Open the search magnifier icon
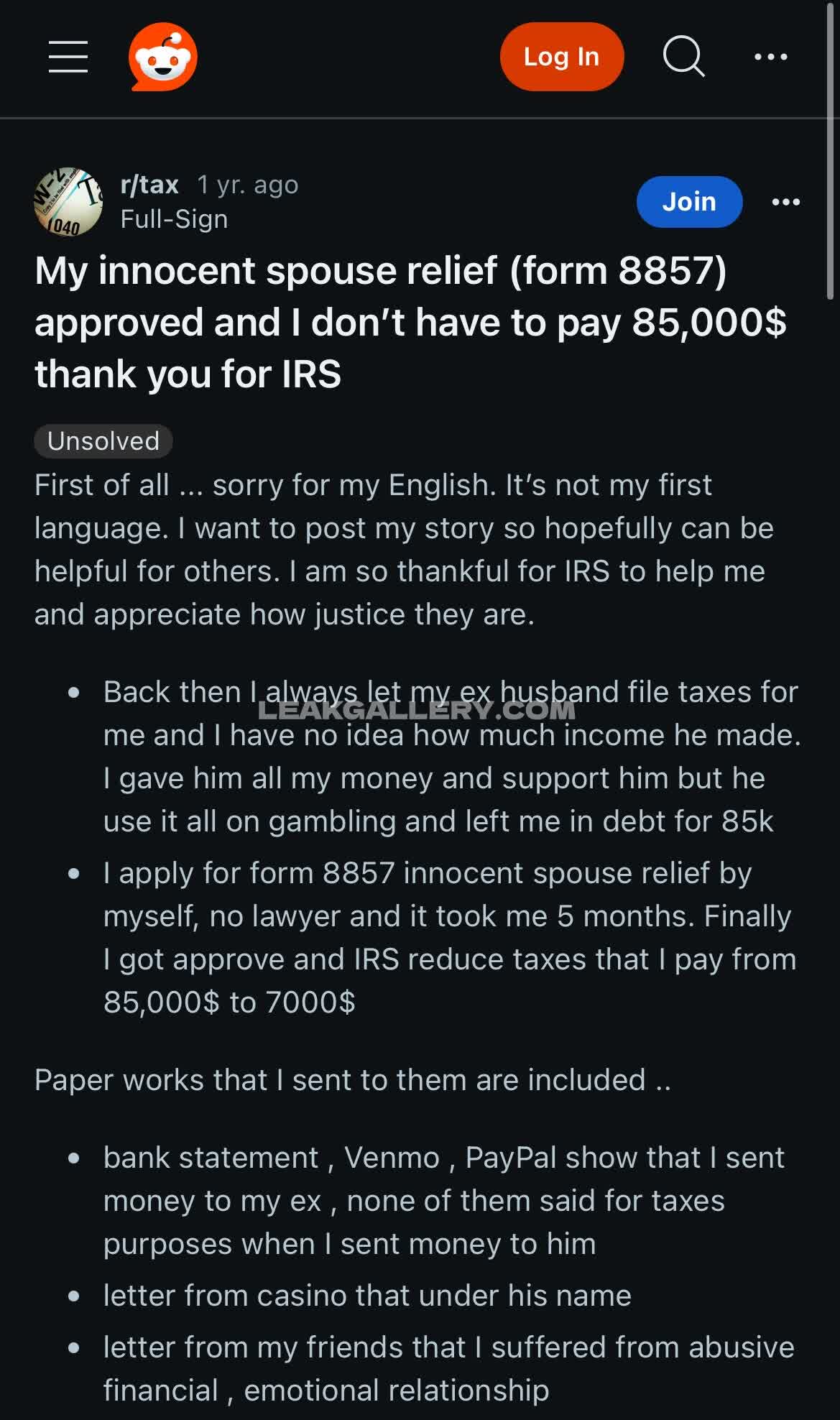 683,57
